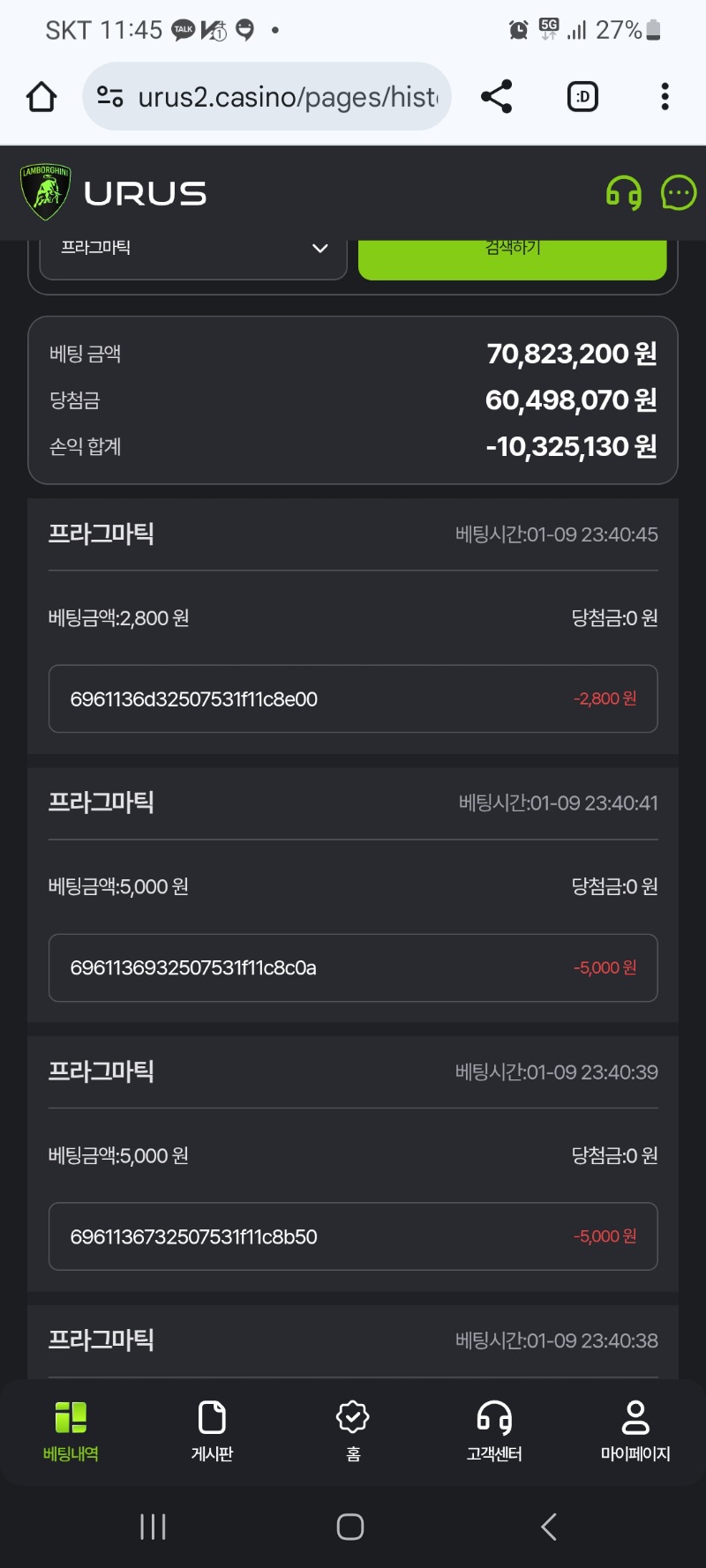Open the browser home page
706x1568 pixels.
click(41, 97)
